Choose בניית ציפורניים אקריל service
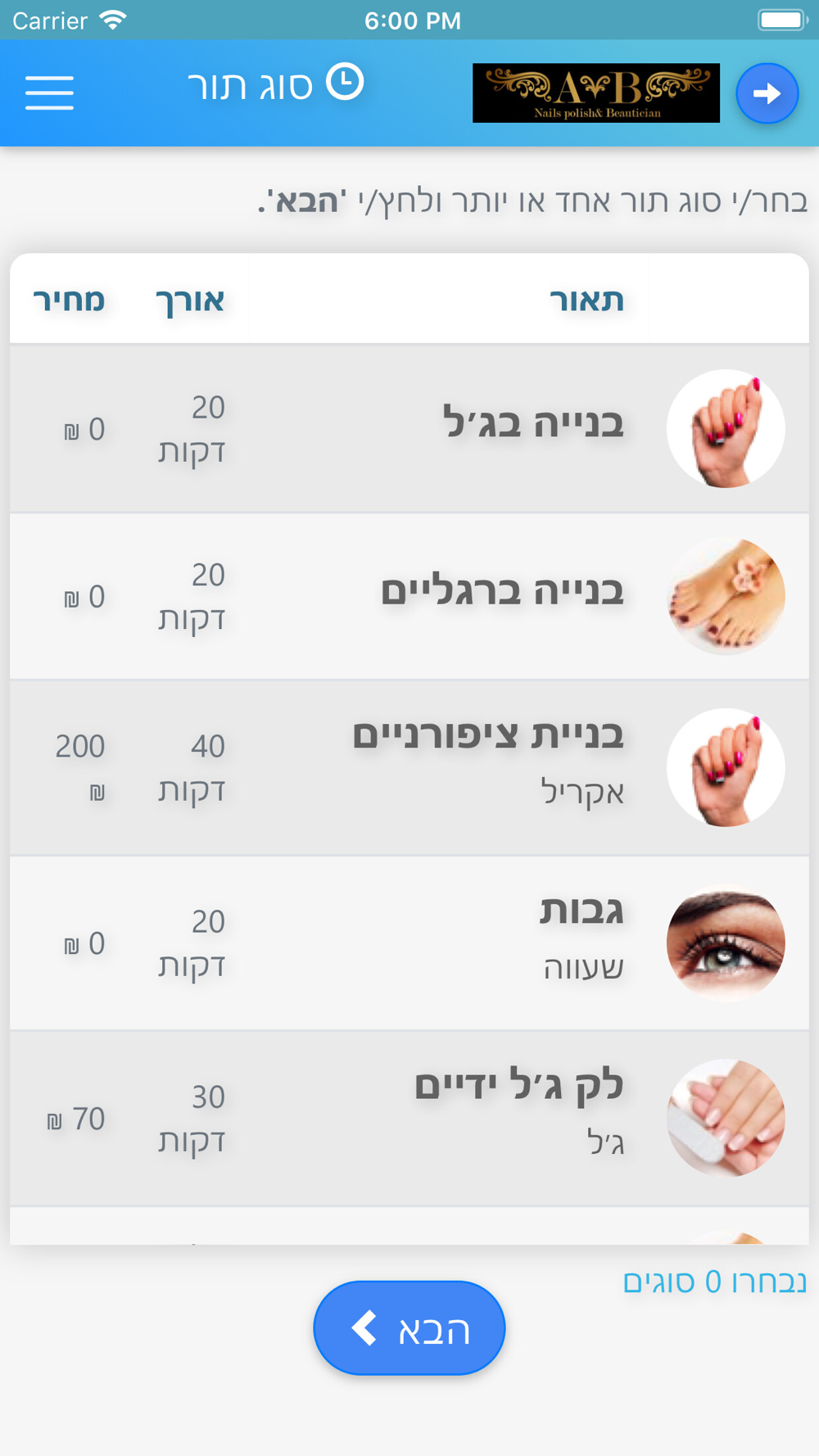This screenshot has height=1456, width=819. coord(409,767)
